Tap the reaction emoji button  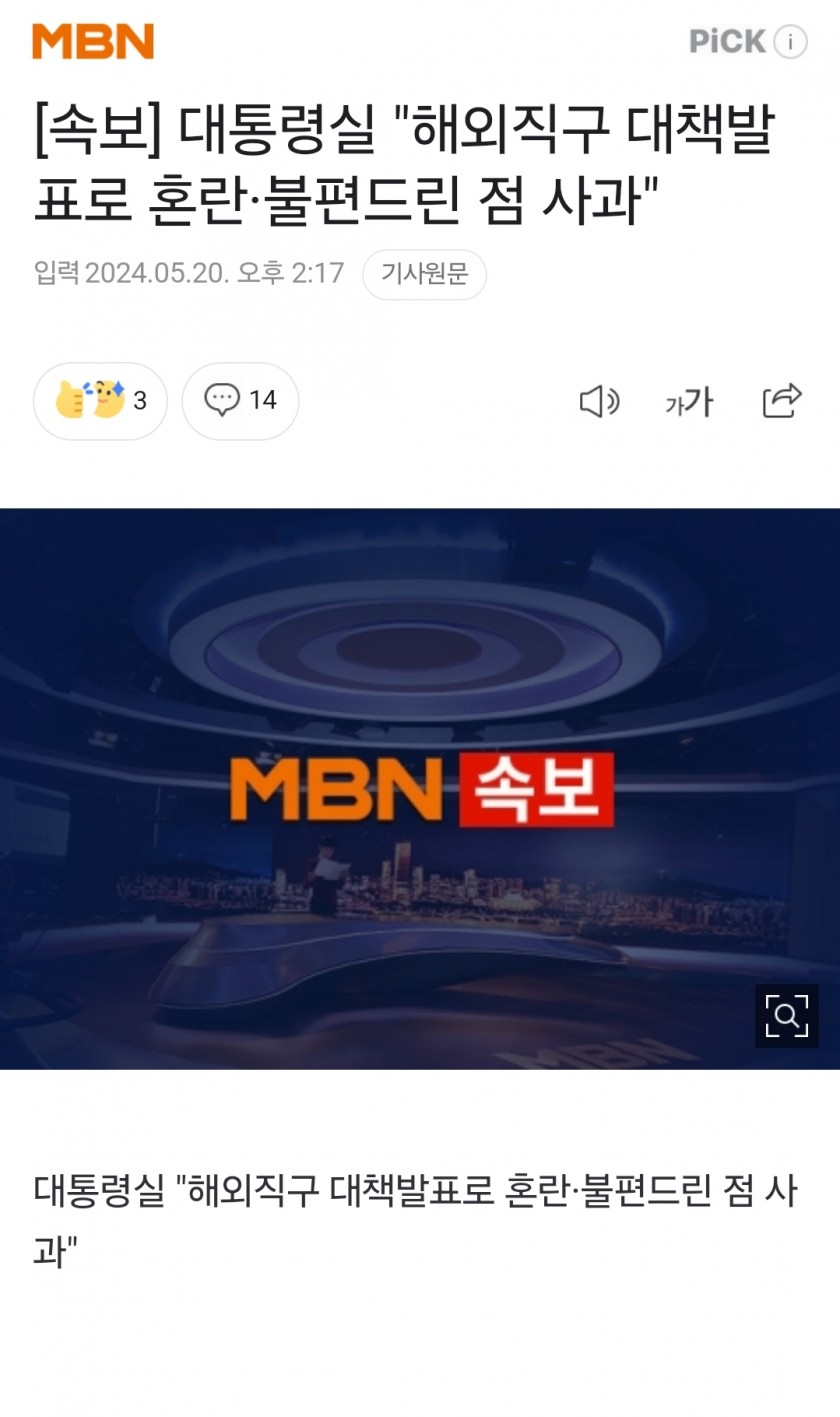coord(100,401)
